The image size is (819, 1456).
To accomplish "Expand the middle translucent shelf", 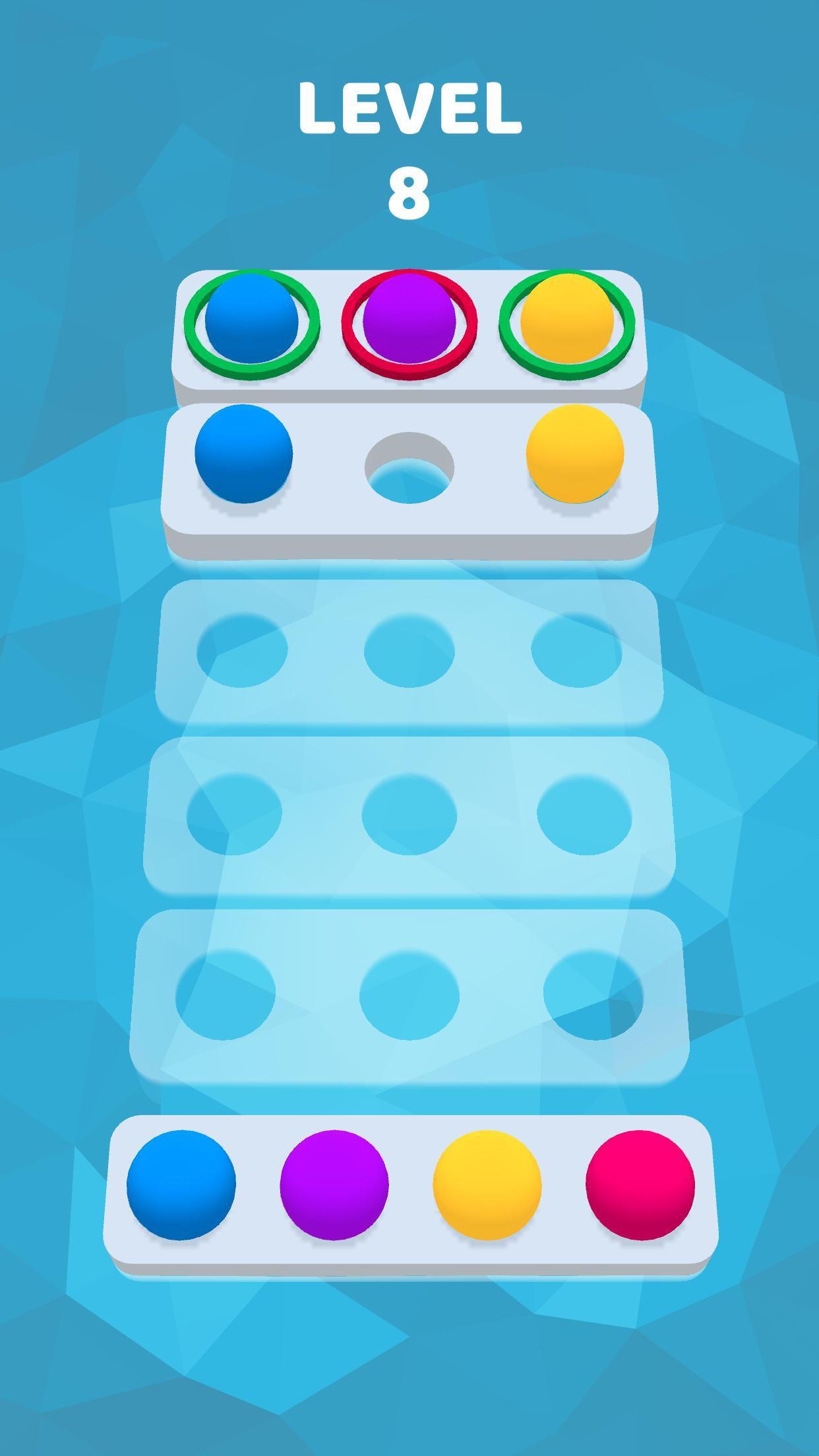I will click(x=409, y=818).
